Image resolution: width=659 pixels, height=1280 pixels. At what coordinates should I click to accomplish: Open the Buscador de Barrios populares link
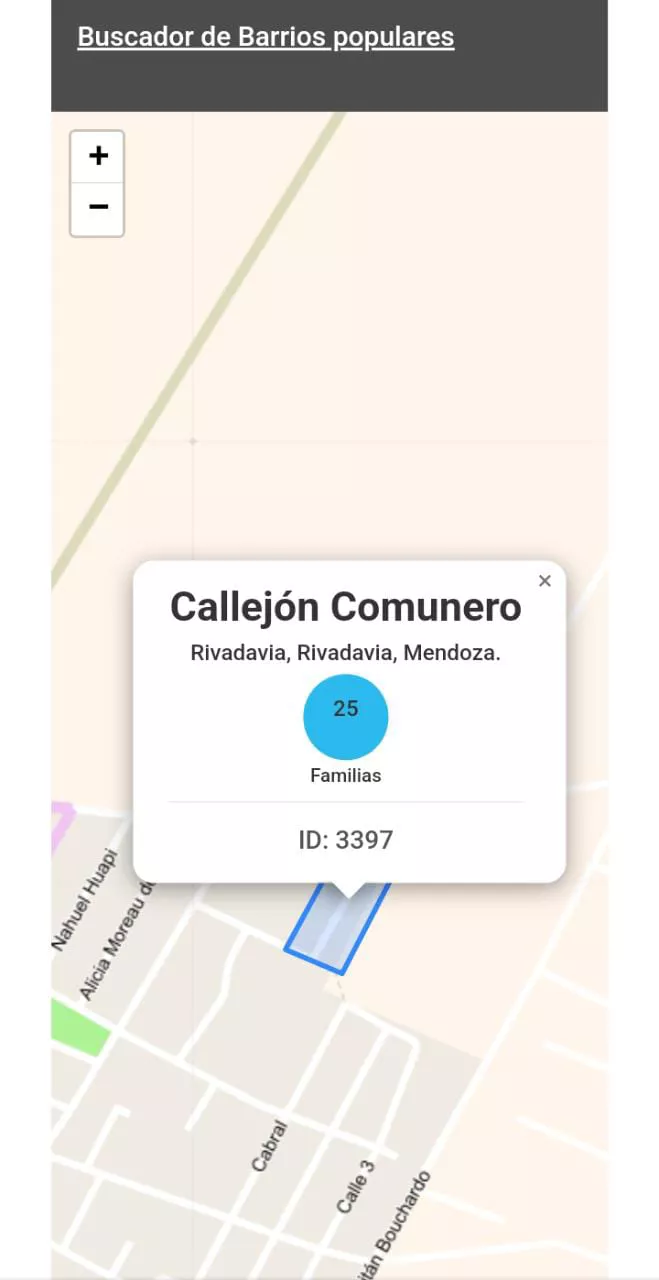click(x=265, y=38)
